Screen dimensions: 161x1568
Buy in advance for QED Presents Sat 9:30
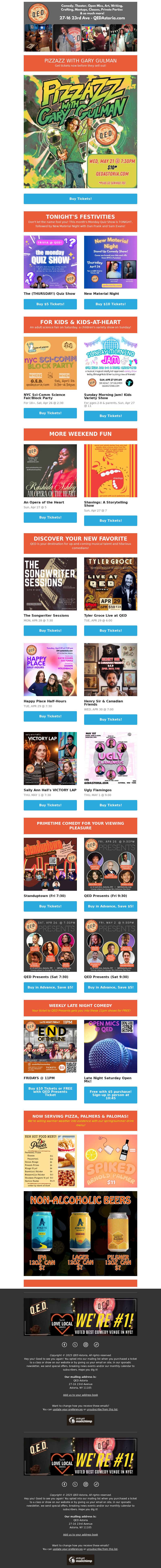110,987
